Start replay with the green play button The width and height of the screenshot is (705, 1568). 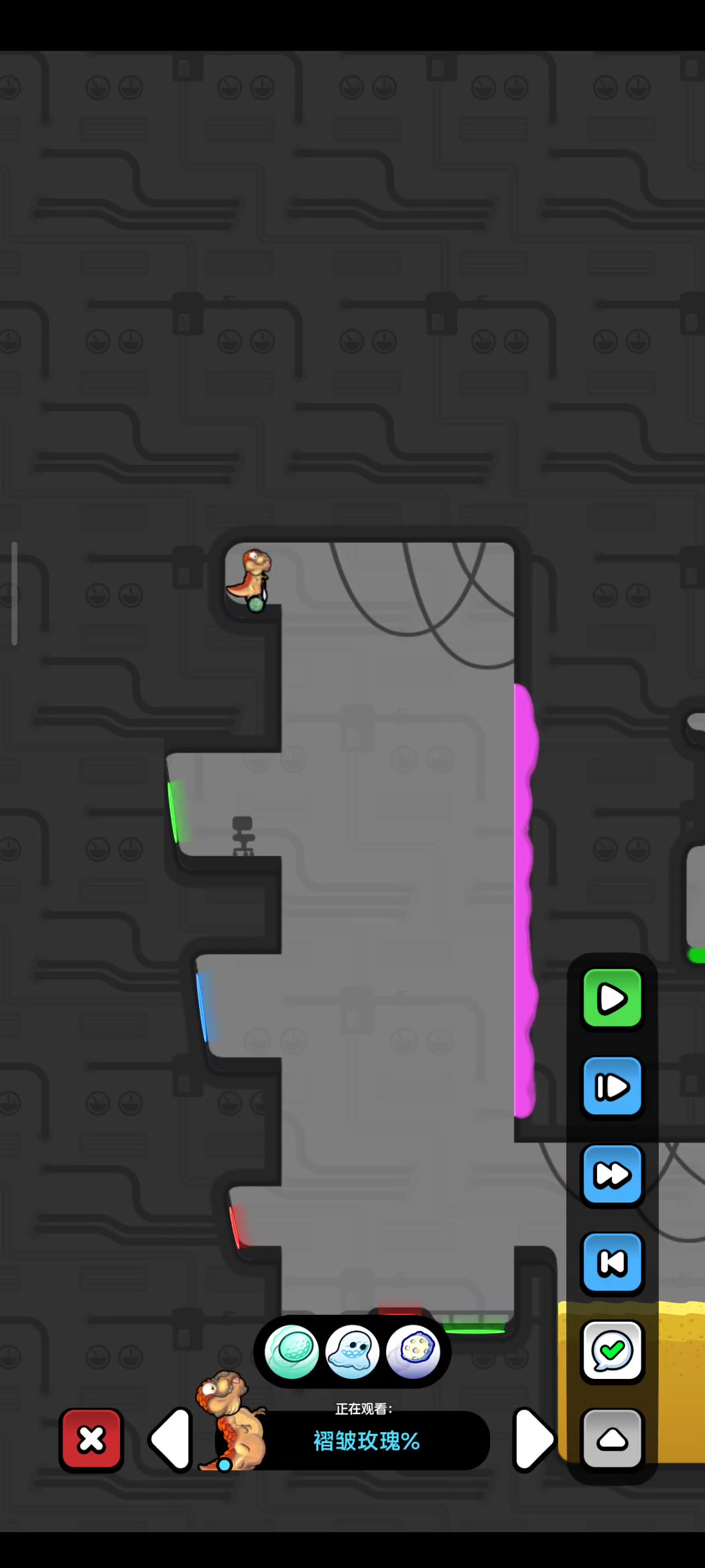tap(612, 999)
